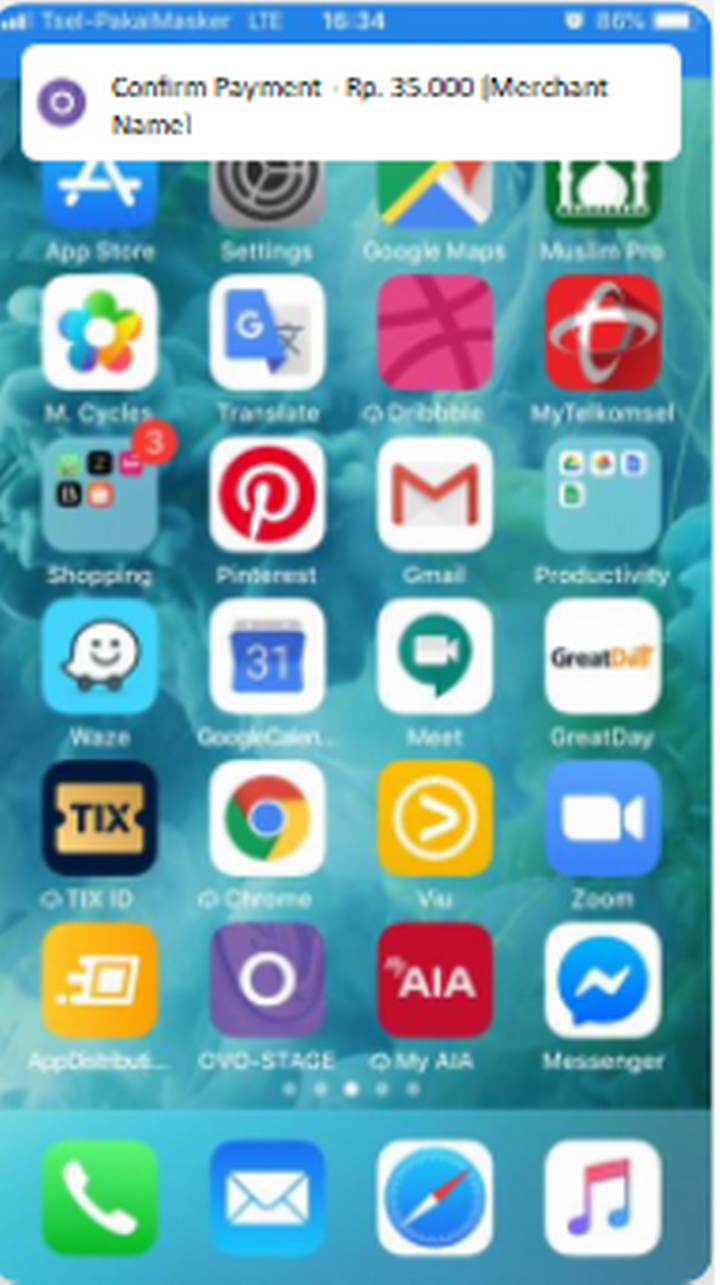Open the Confirm Payment notification banner
Screen dimensions: 720x1285
click(x=350, y=102)
